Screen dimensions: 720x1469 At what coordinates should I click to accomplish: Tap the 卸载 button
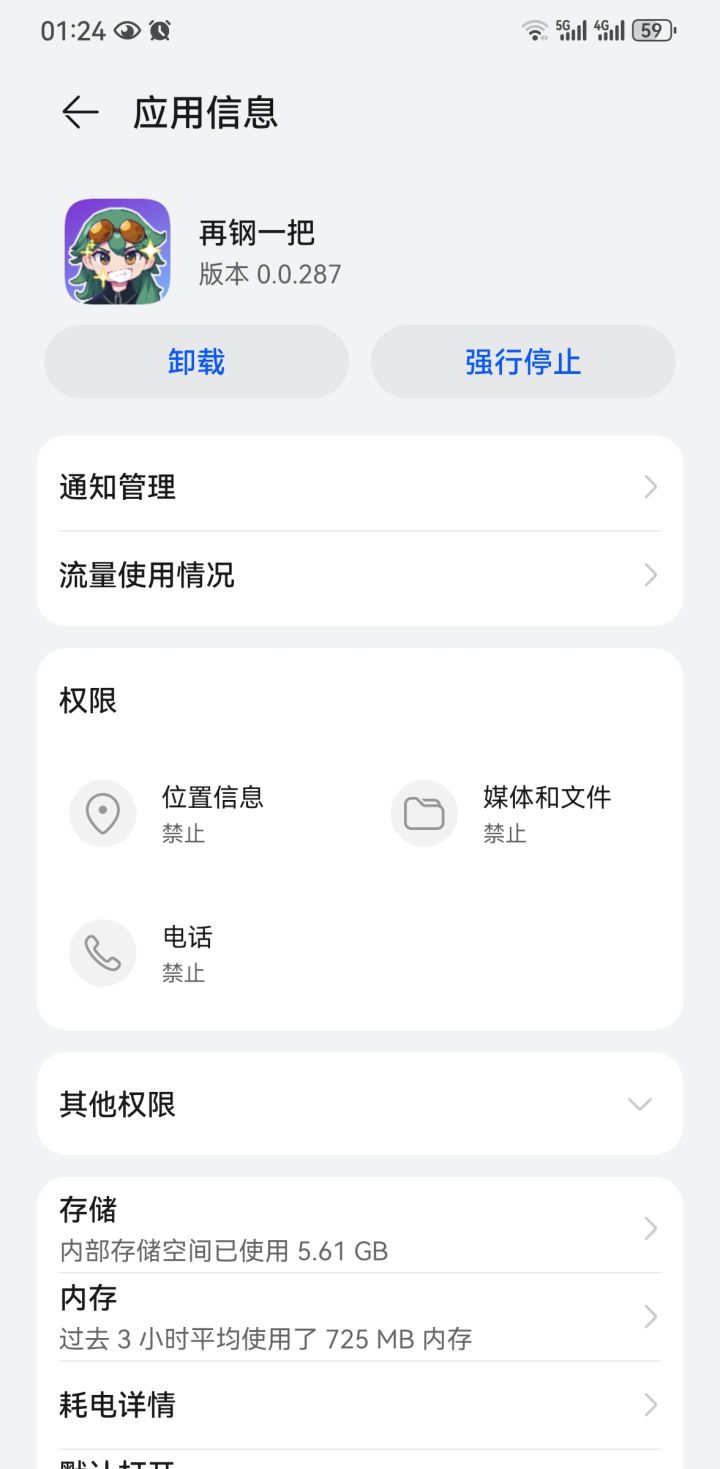(x=196, y=362)
